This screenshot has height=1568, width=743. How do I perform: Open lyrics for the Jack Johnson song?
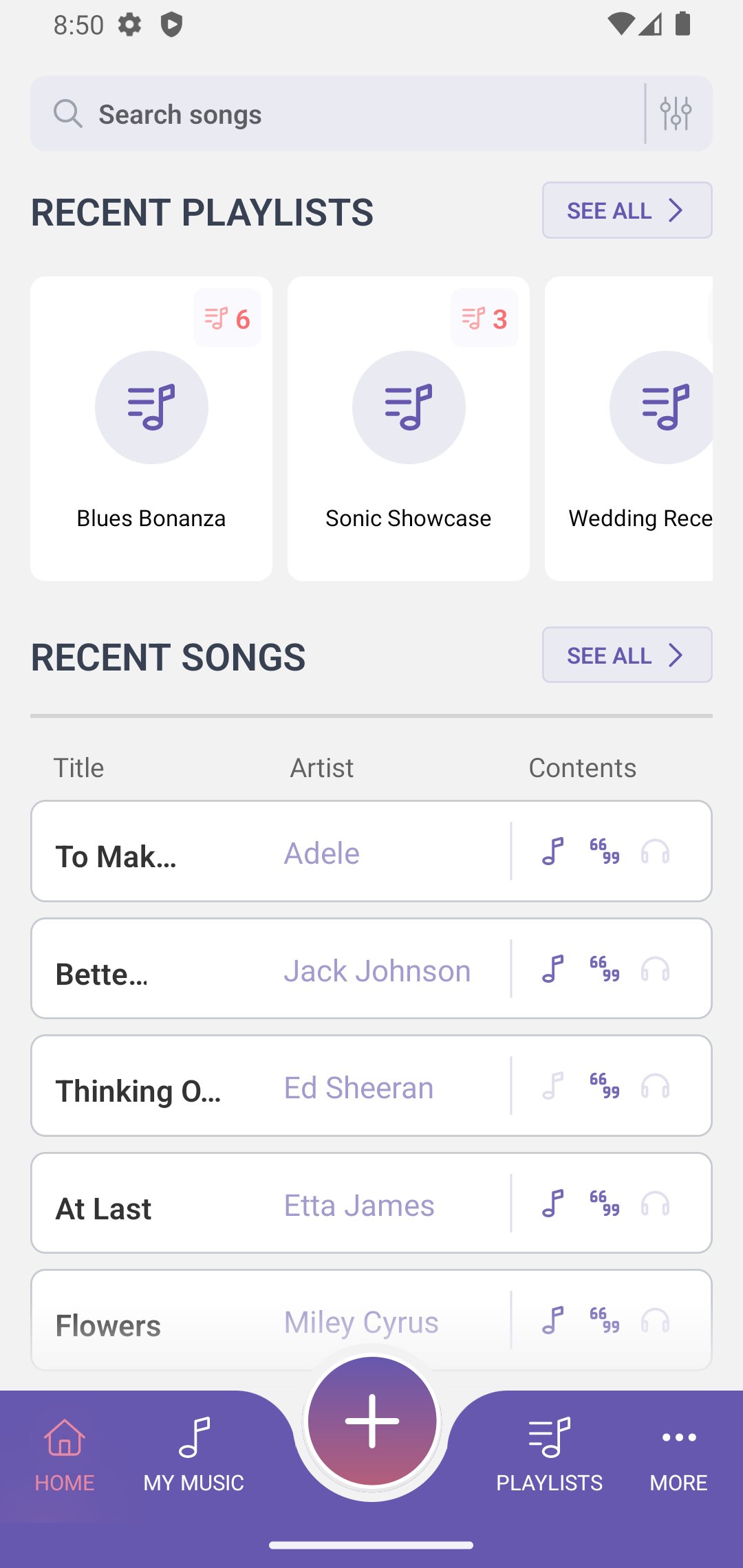(604, 969)
